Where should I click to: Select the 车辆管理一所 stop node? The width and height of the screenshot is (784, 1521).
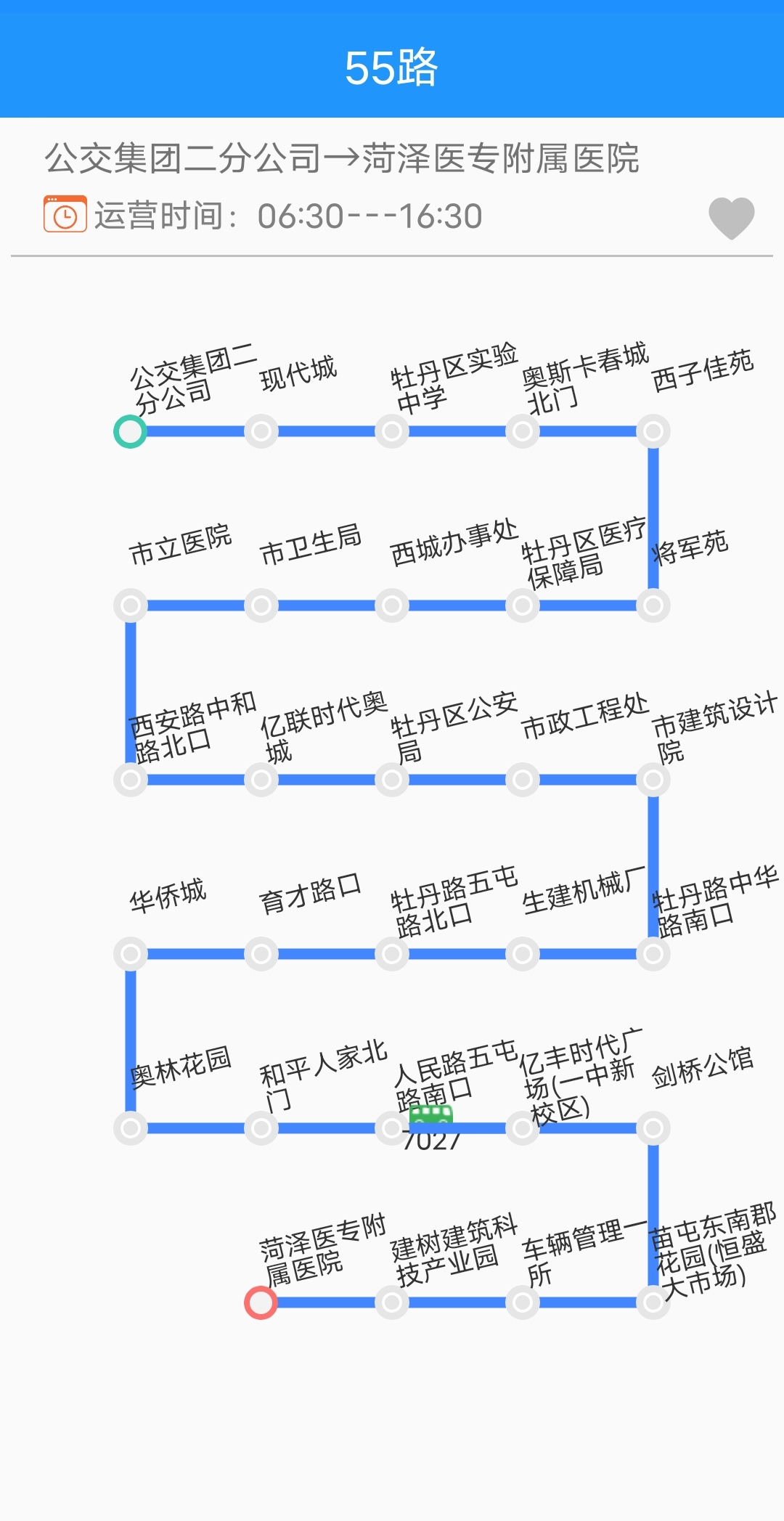pos(523,1302)
